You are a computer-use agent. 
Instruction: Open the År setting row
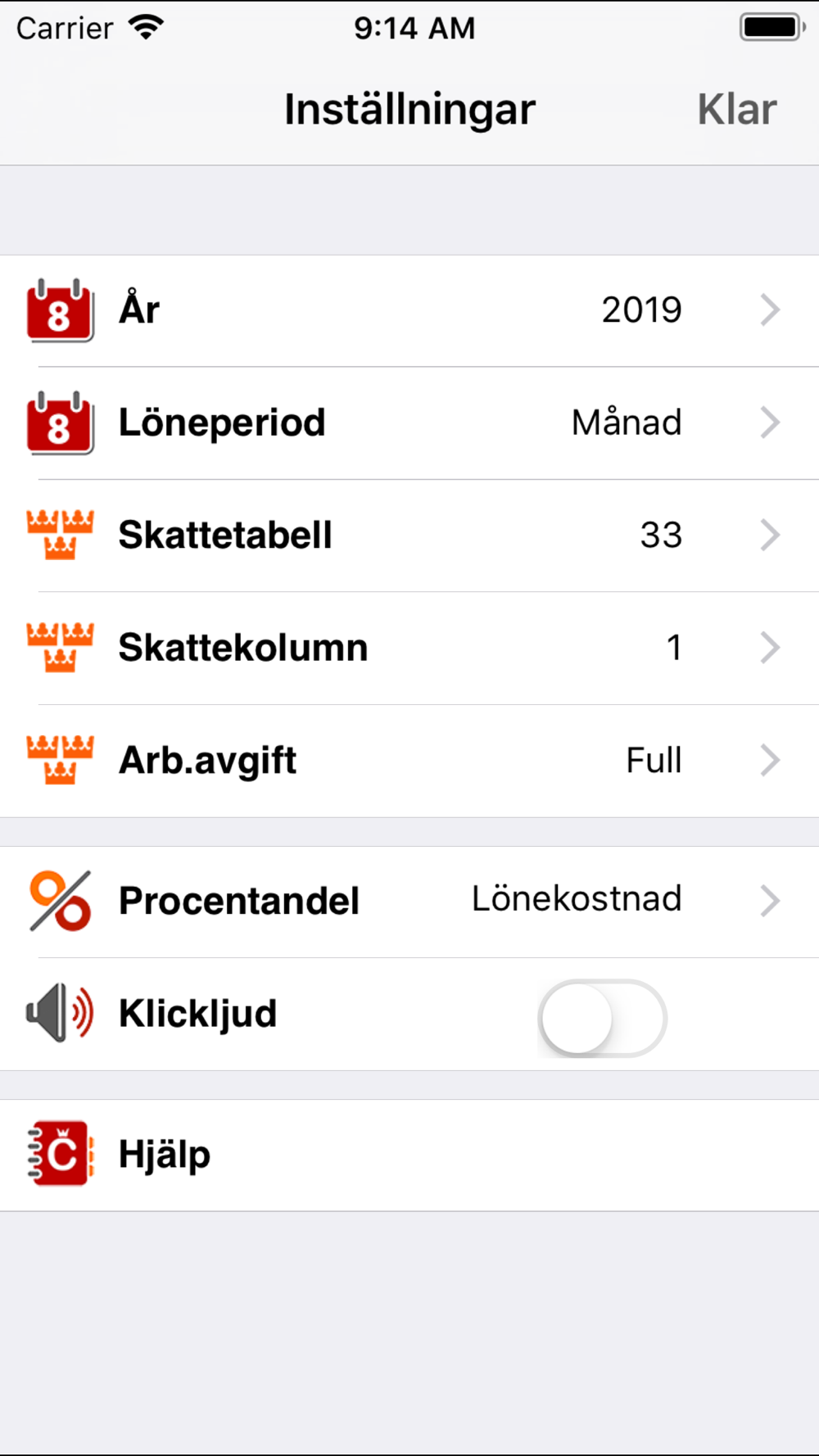pyautogui.click(x=409, y=310)
